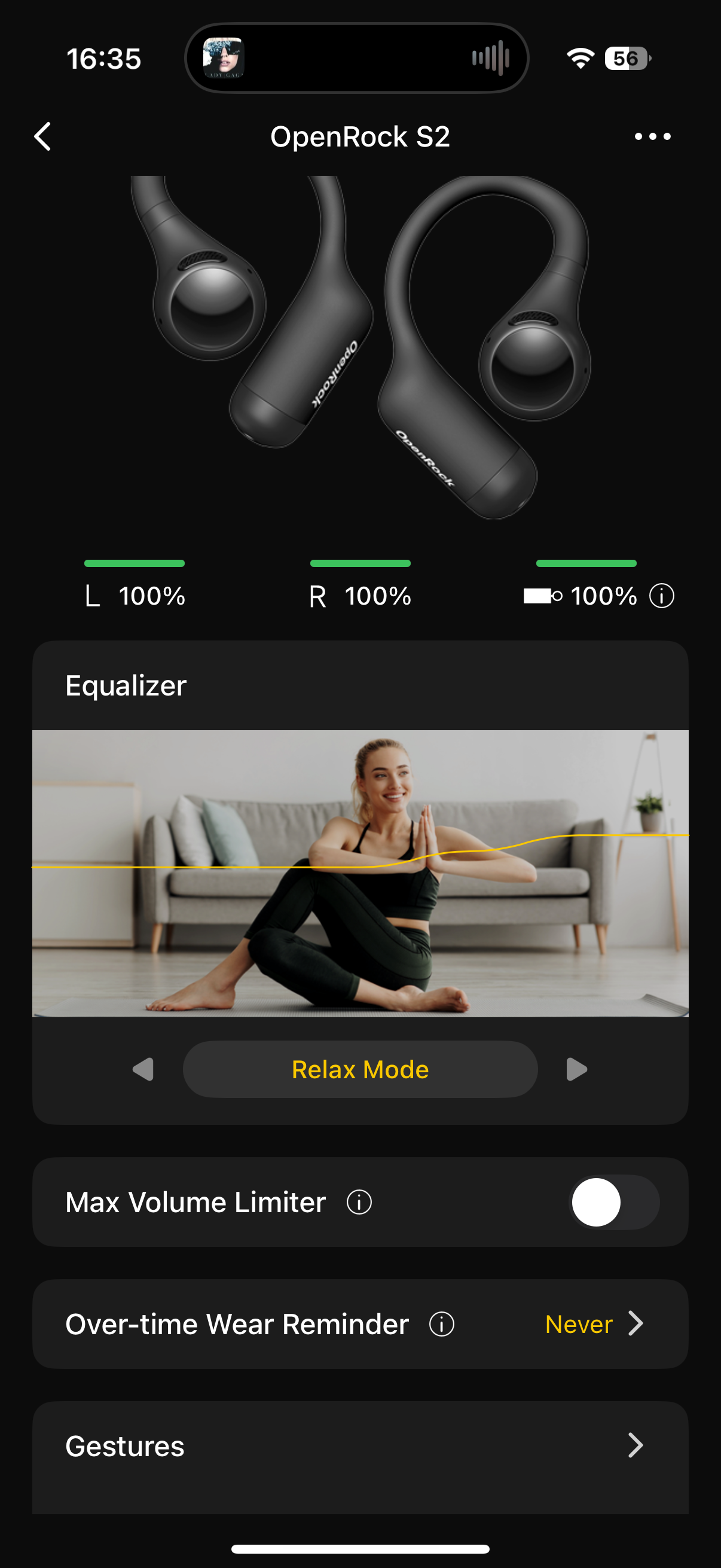Switch to the next equalizer mode

pos(576,1069)
